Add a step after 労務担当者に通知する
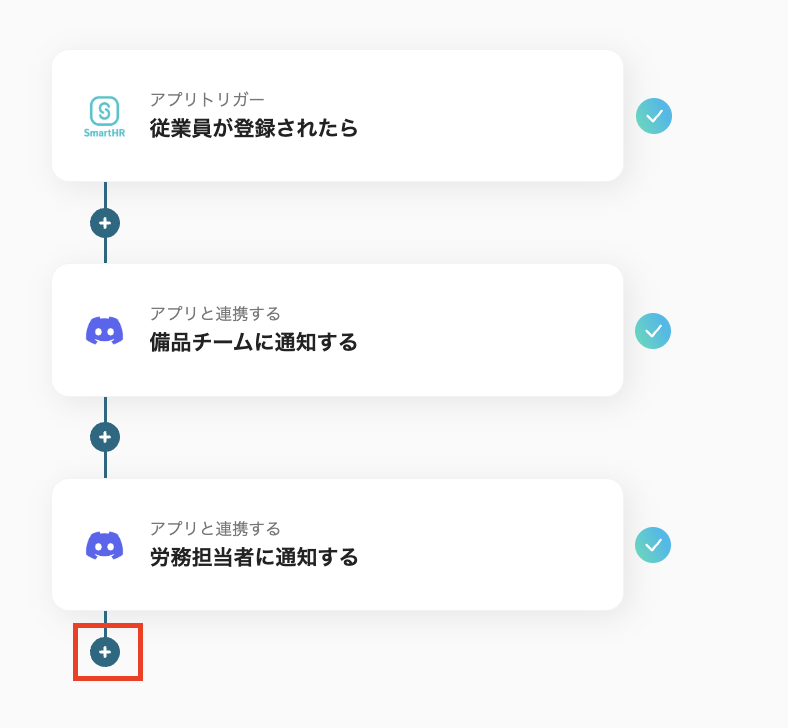This screenshot has height=728, width=788. (x=105, y=652)
